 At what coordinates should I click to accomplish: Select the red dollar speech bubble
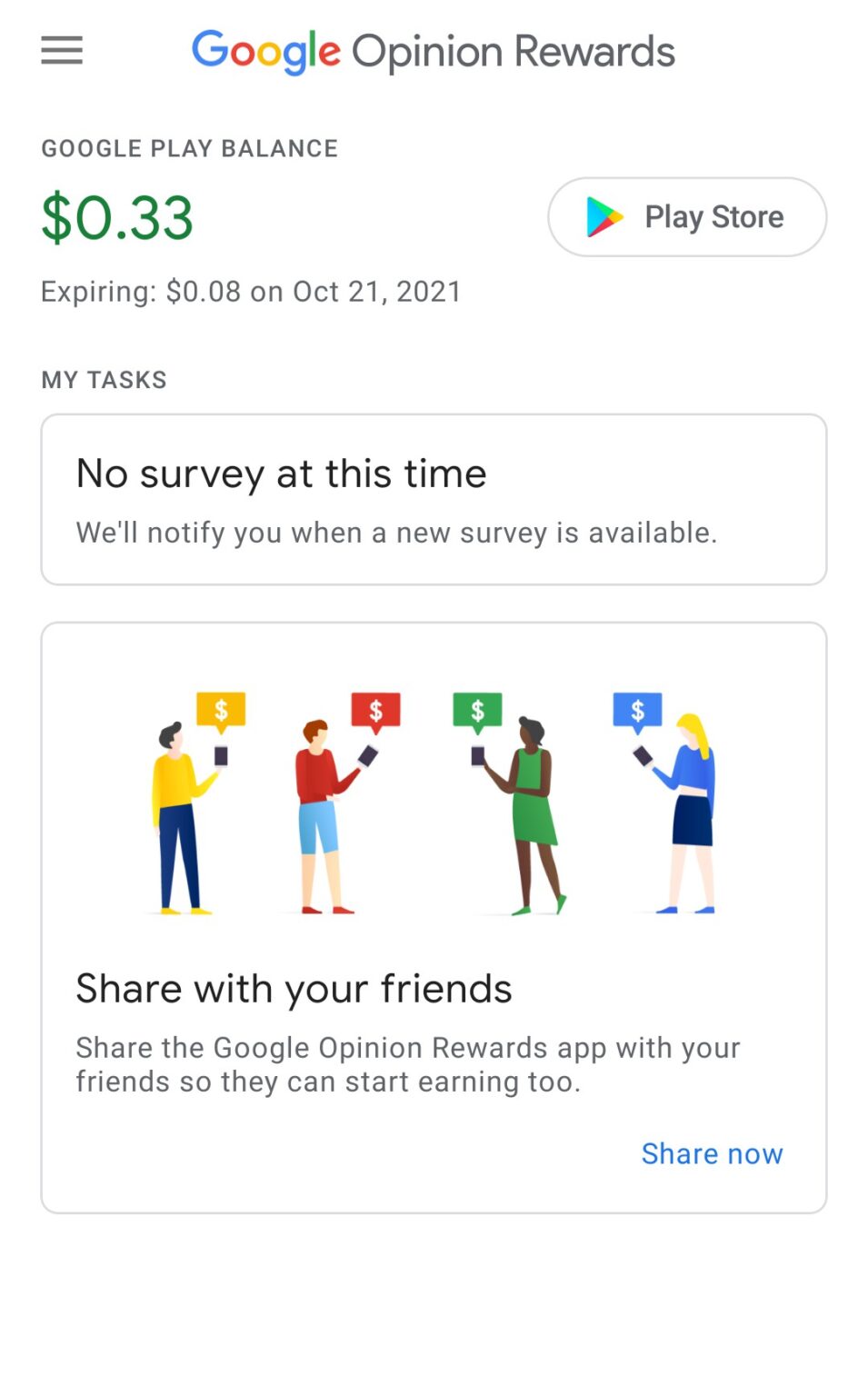pos(375,710)
